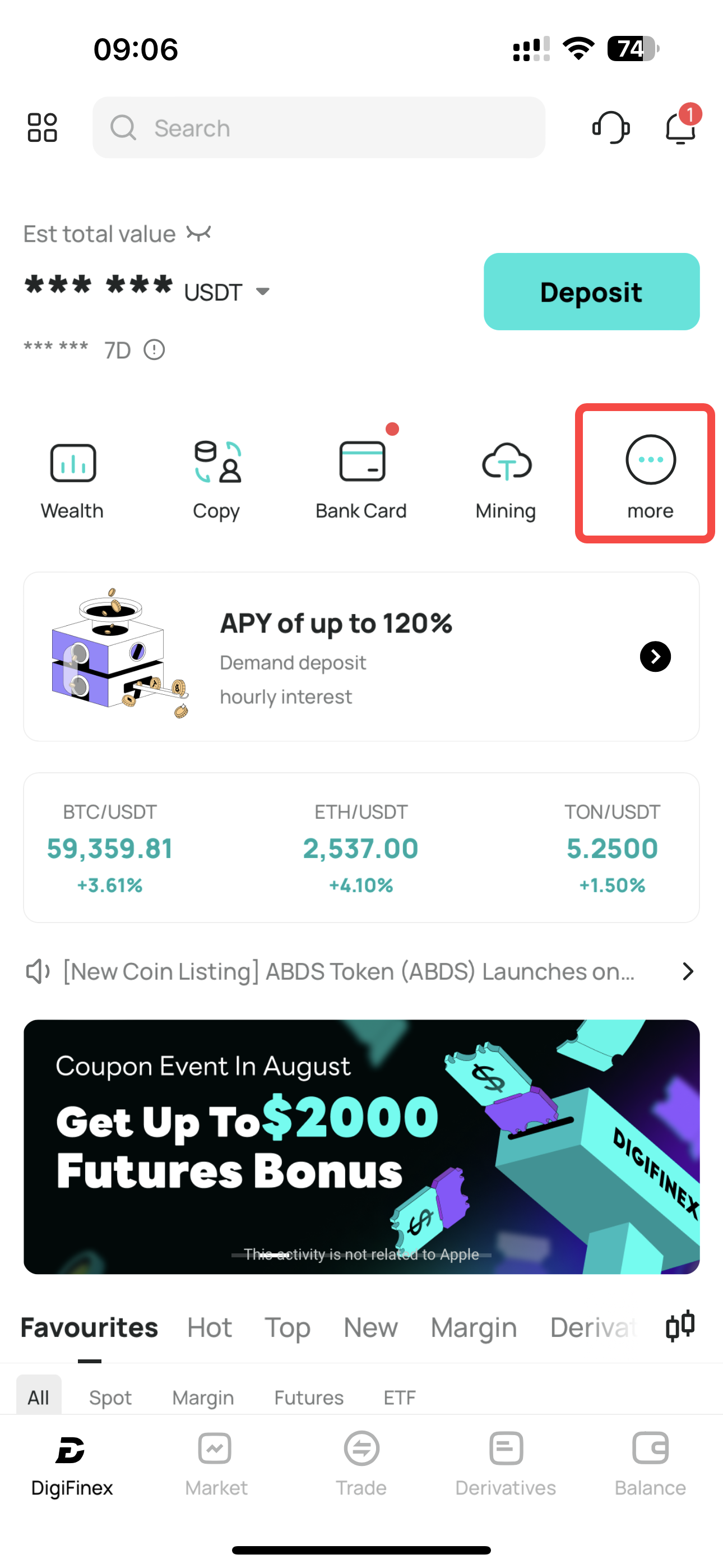This screenshot has height=1568, width=723.
Task: Open the ABDS Token listing announcement
Action: 349,971
